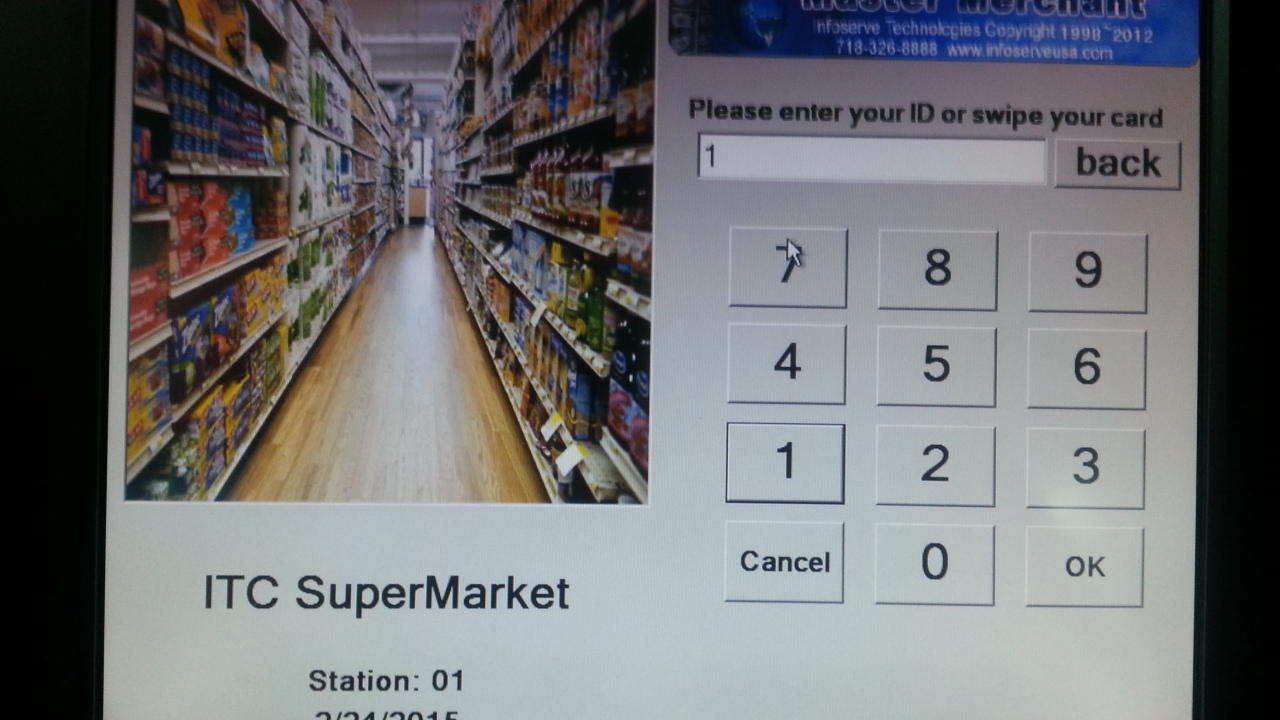
Task: Enter digit 7 on the keypad
Action: [x=788, y=267]
